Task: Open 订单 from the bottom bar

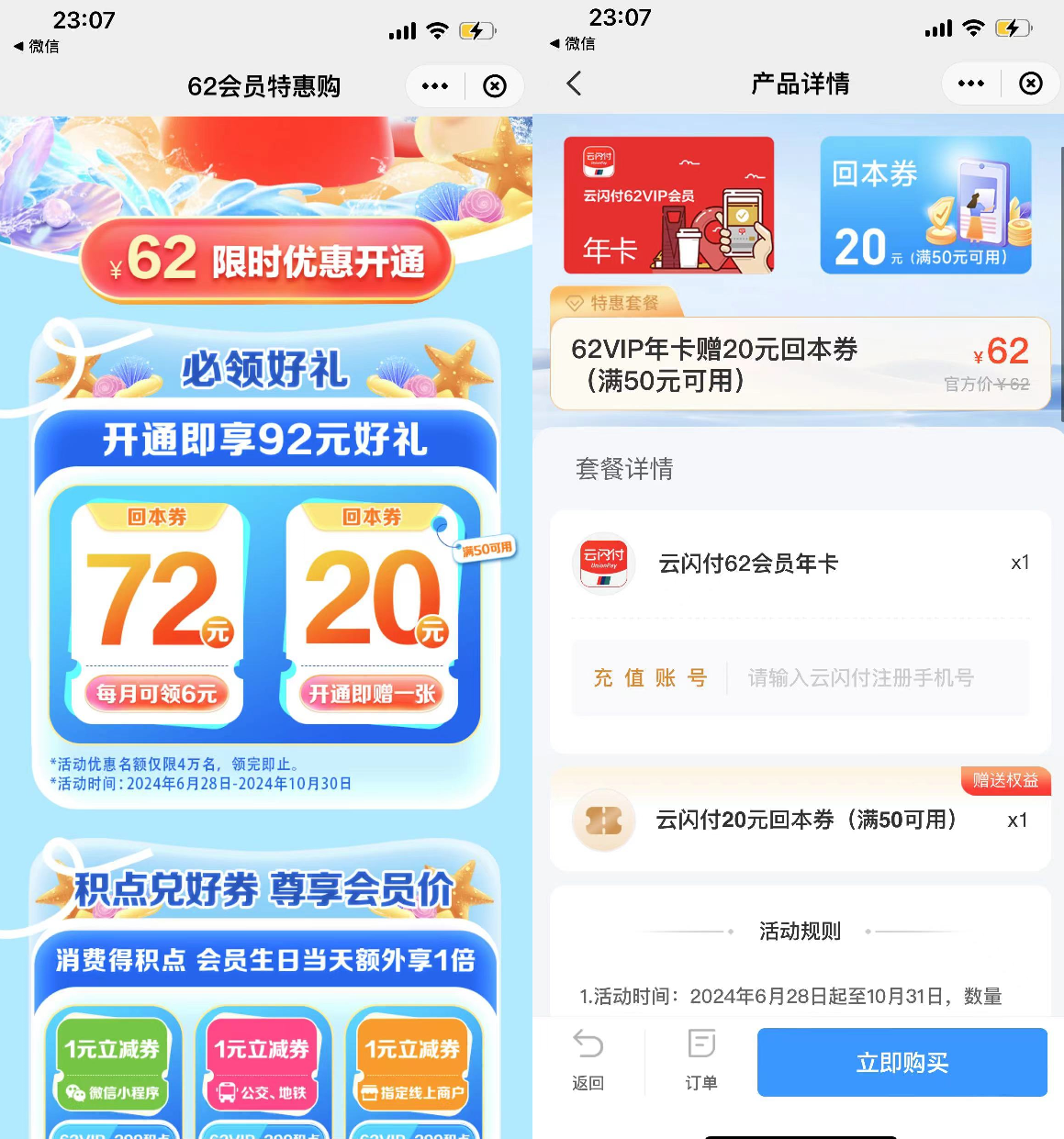Action: coord(701,1061)
